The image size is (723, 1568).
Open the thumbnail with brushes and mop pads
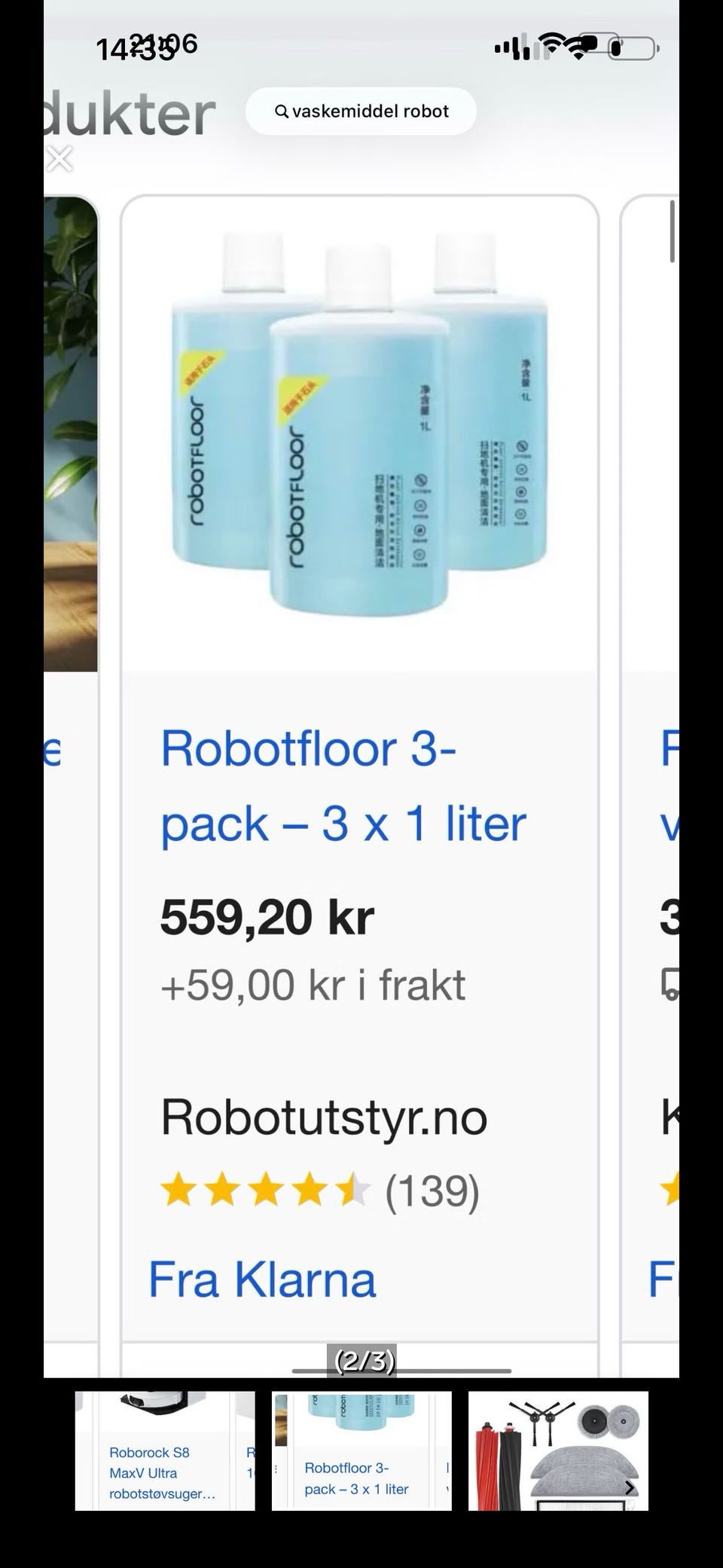pyautogui.click(x=558, y=1450)
